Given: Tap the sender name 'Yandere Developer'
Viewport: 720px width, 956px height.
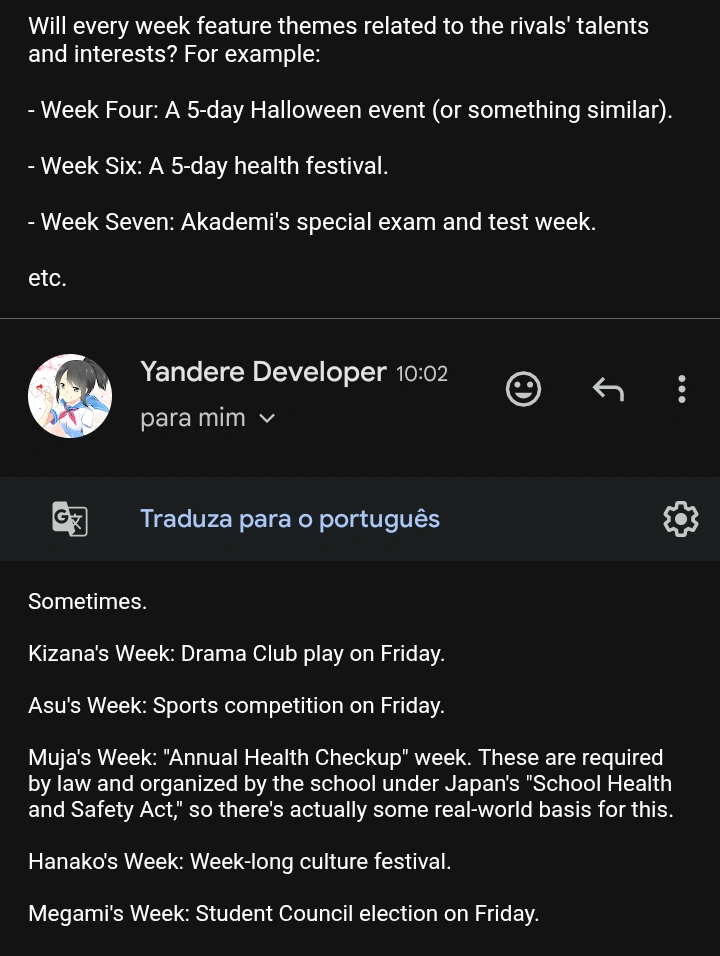Looking at the screenshot, I should 263,372.
